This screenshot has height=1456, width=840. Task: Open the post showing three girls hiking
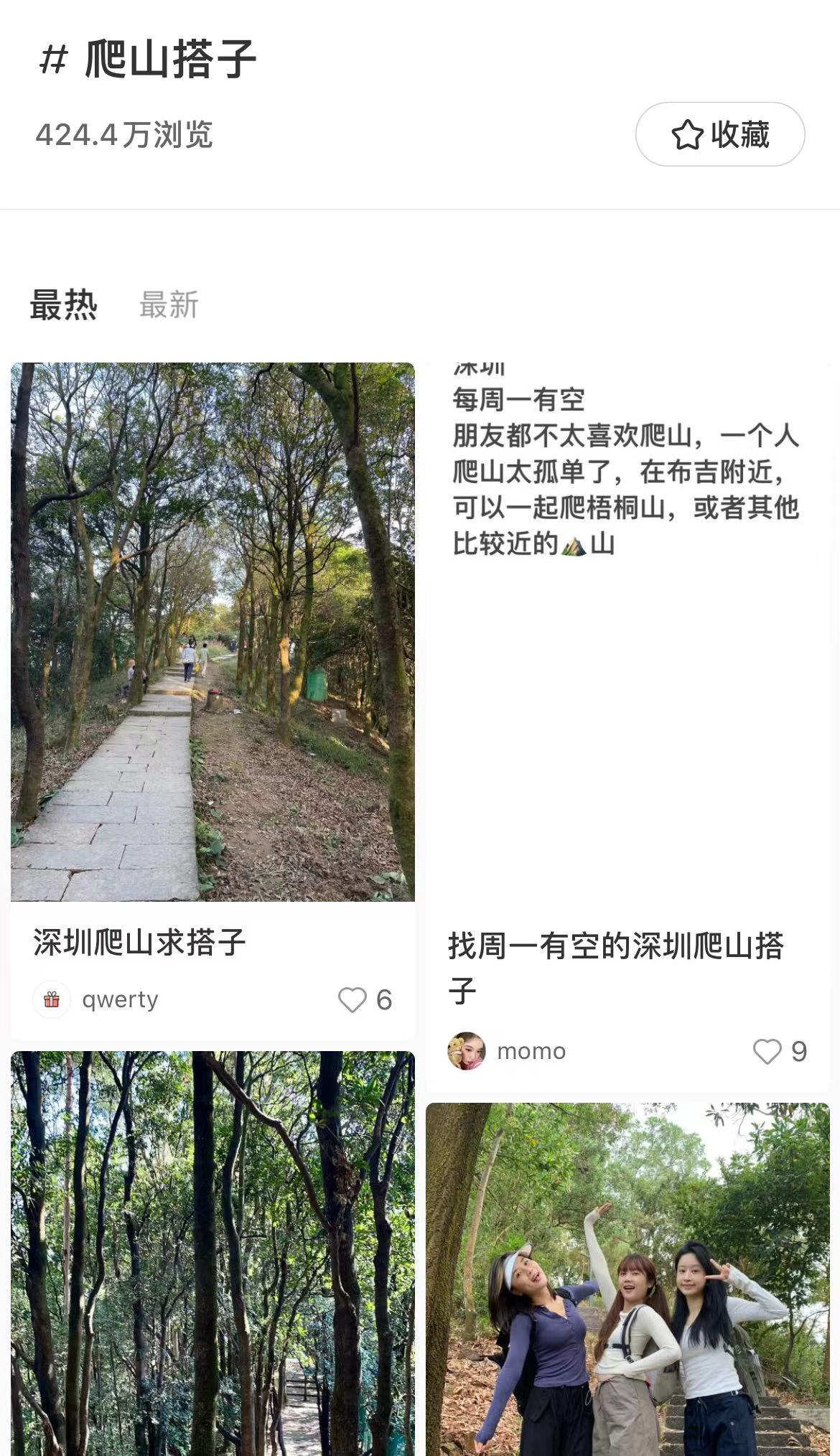627,1278
